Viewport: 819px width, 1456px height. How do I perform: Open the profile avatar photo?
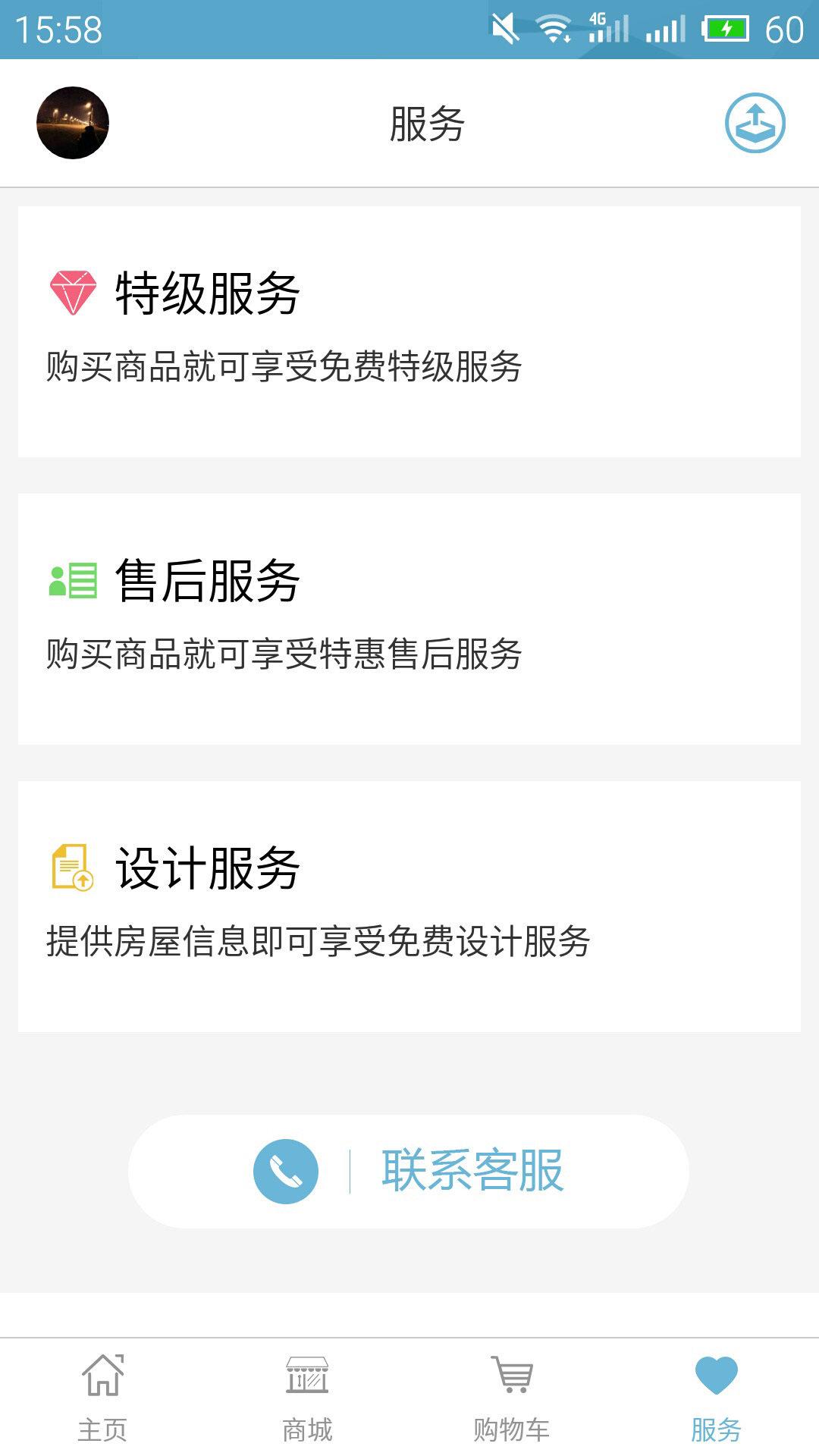[x=73, y=123]
